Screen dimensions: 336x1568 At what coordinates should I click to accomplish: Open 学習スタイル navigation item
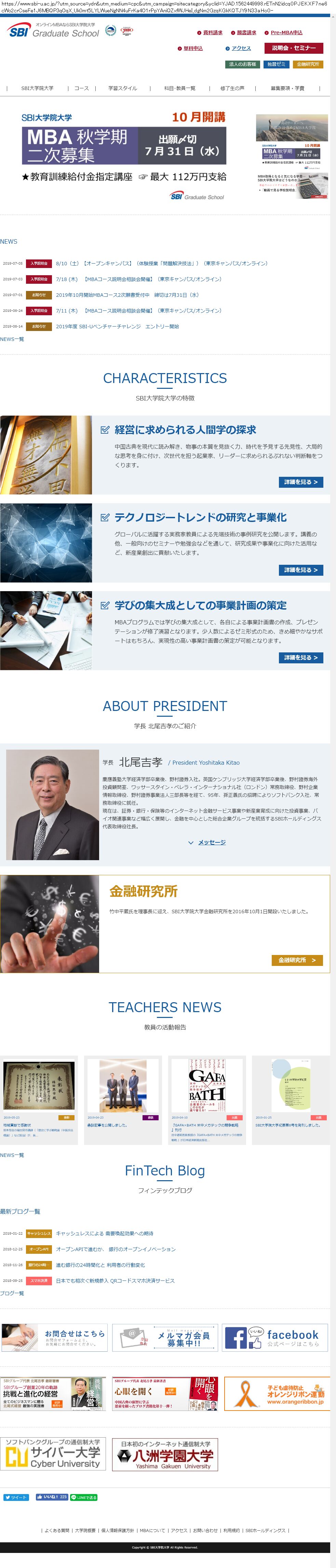click(123, 89)
